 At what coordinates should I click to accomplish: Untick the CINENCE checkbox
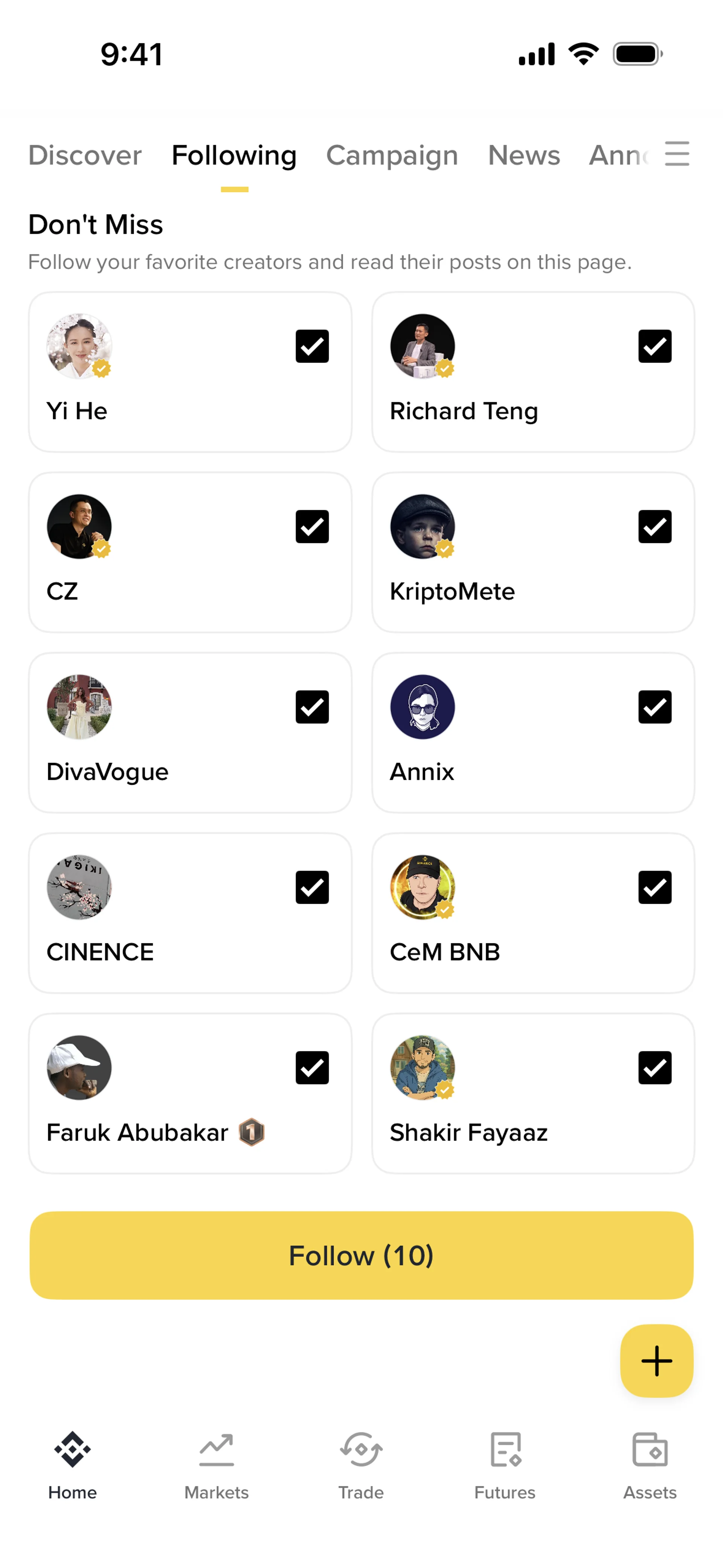[311, 887]
